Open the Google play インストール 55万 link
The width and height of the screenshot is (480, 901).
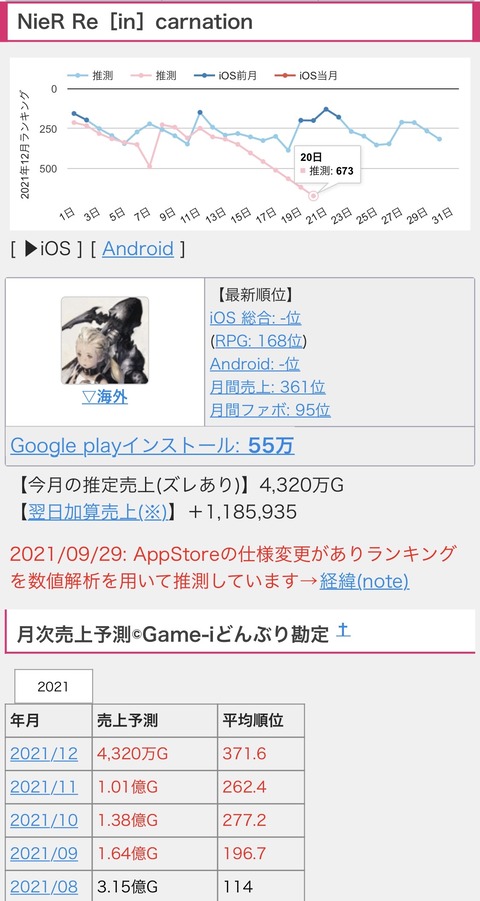(x=152, y=445)
